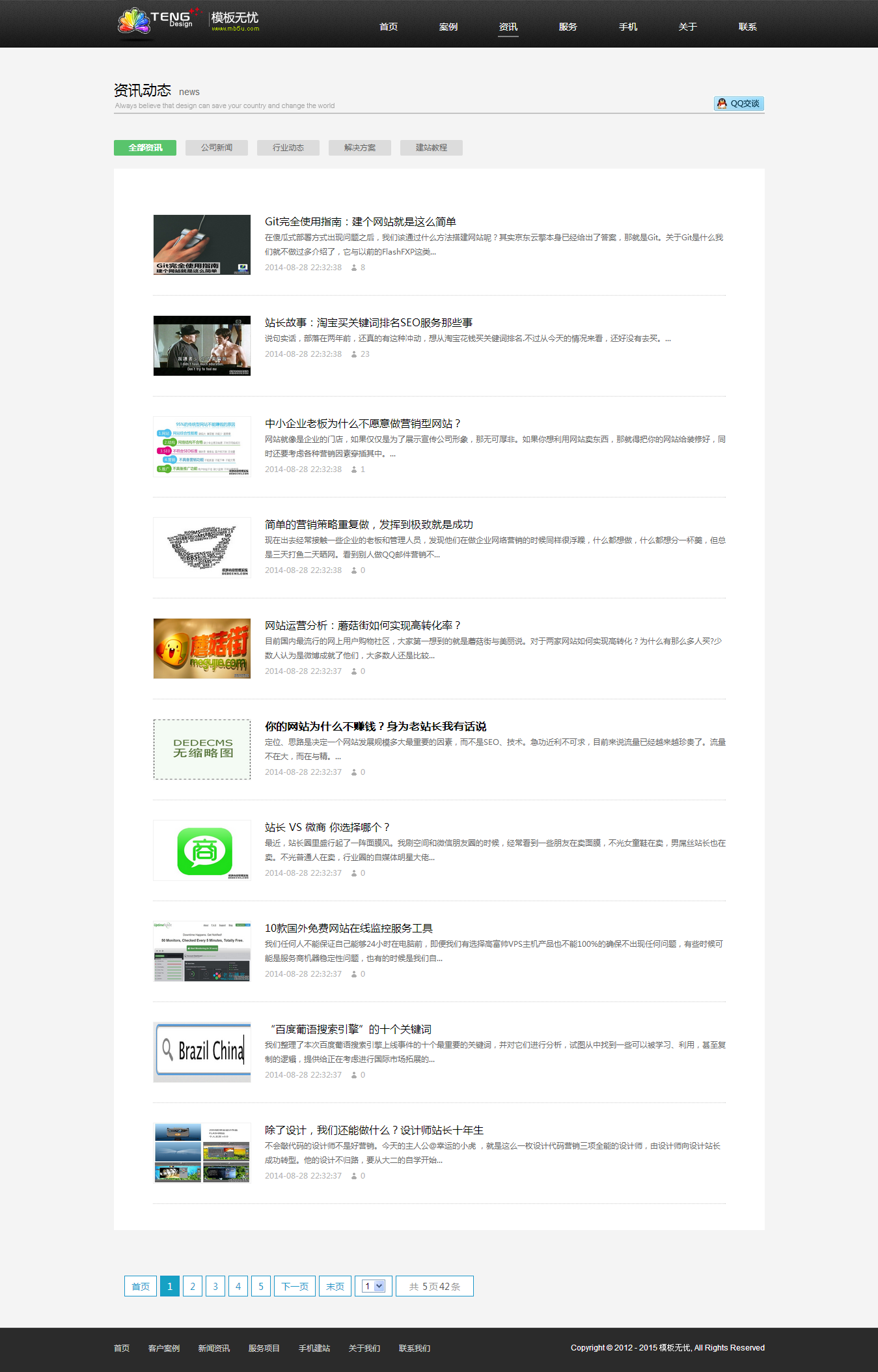Jump to the 末页 last page
Screen dimensions: 878x1372
(x=335, y=1286)
